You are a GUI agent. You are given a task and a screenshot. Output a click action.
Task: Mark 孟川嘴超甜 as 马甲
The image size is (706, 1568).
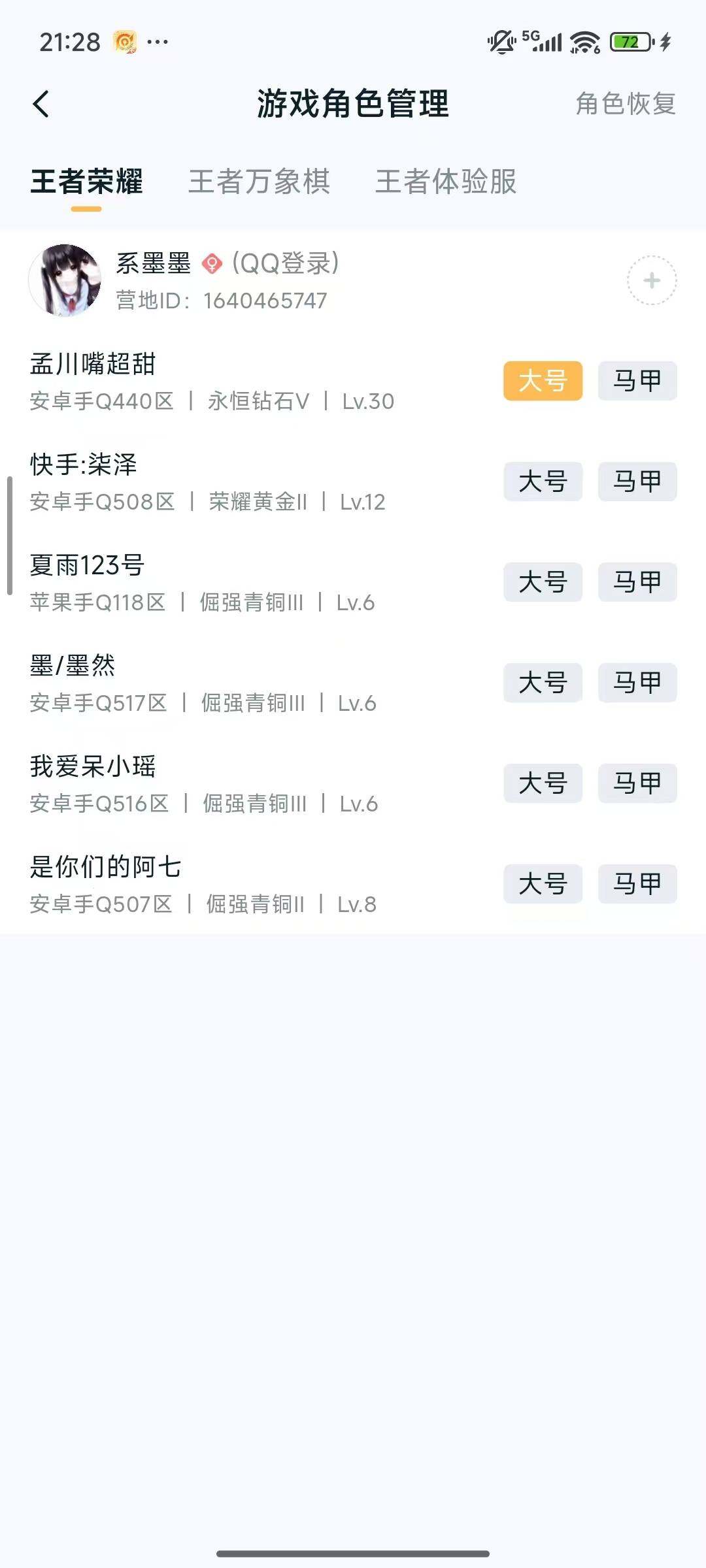(636, 382)
